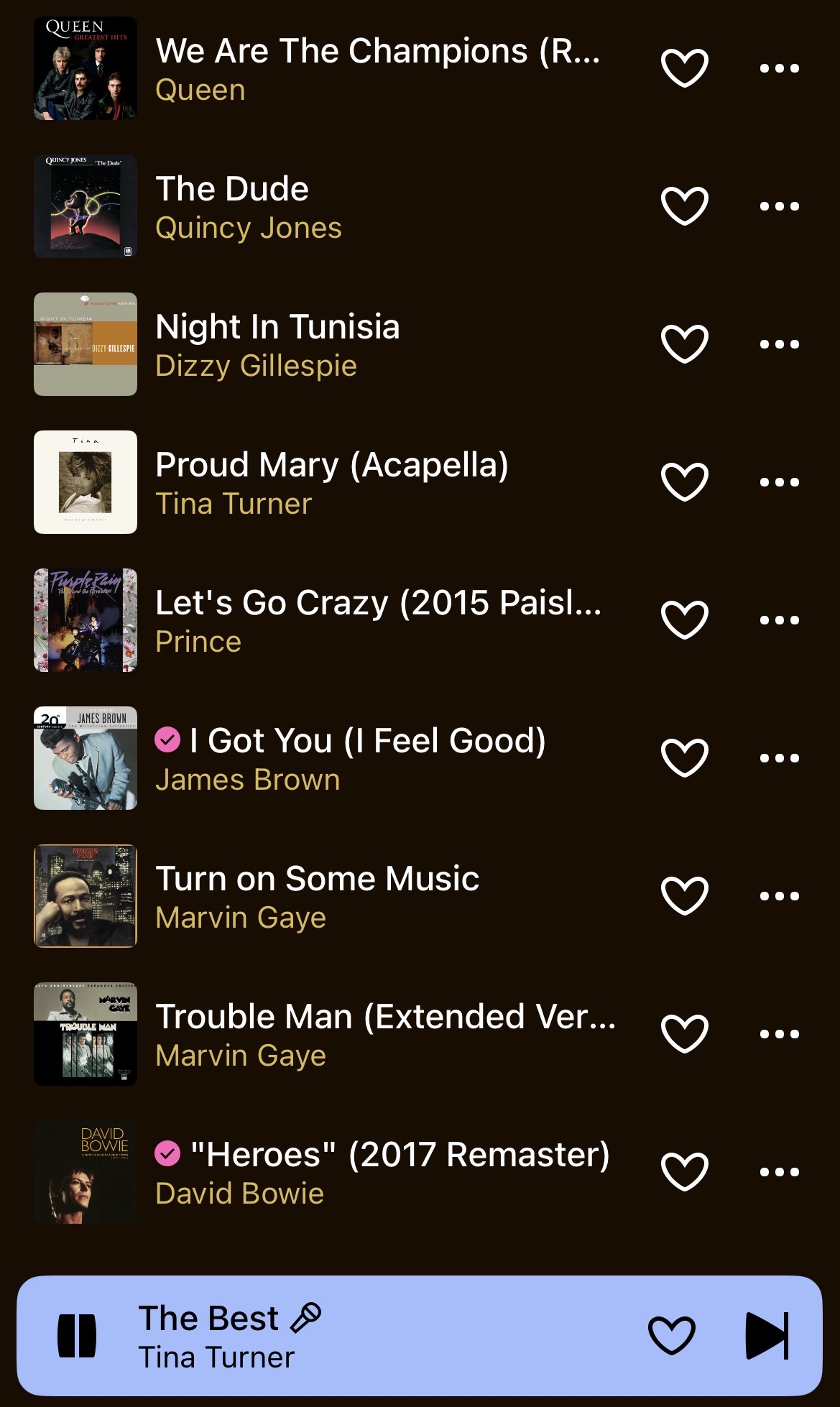This screenshot has width=840, height=1407.
Task: Open options for Let's Go Crazy
Action: pyautogui.click(x=780, y=619)
